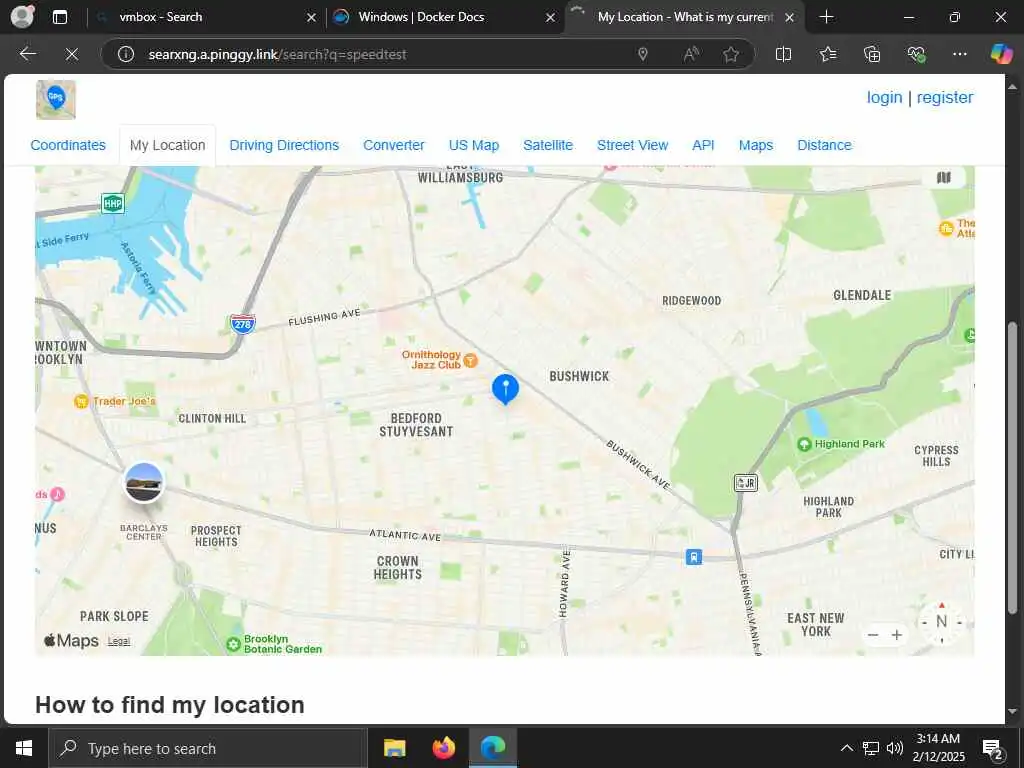Open the API tab
1024x768 pixels.
click(703, 145)
